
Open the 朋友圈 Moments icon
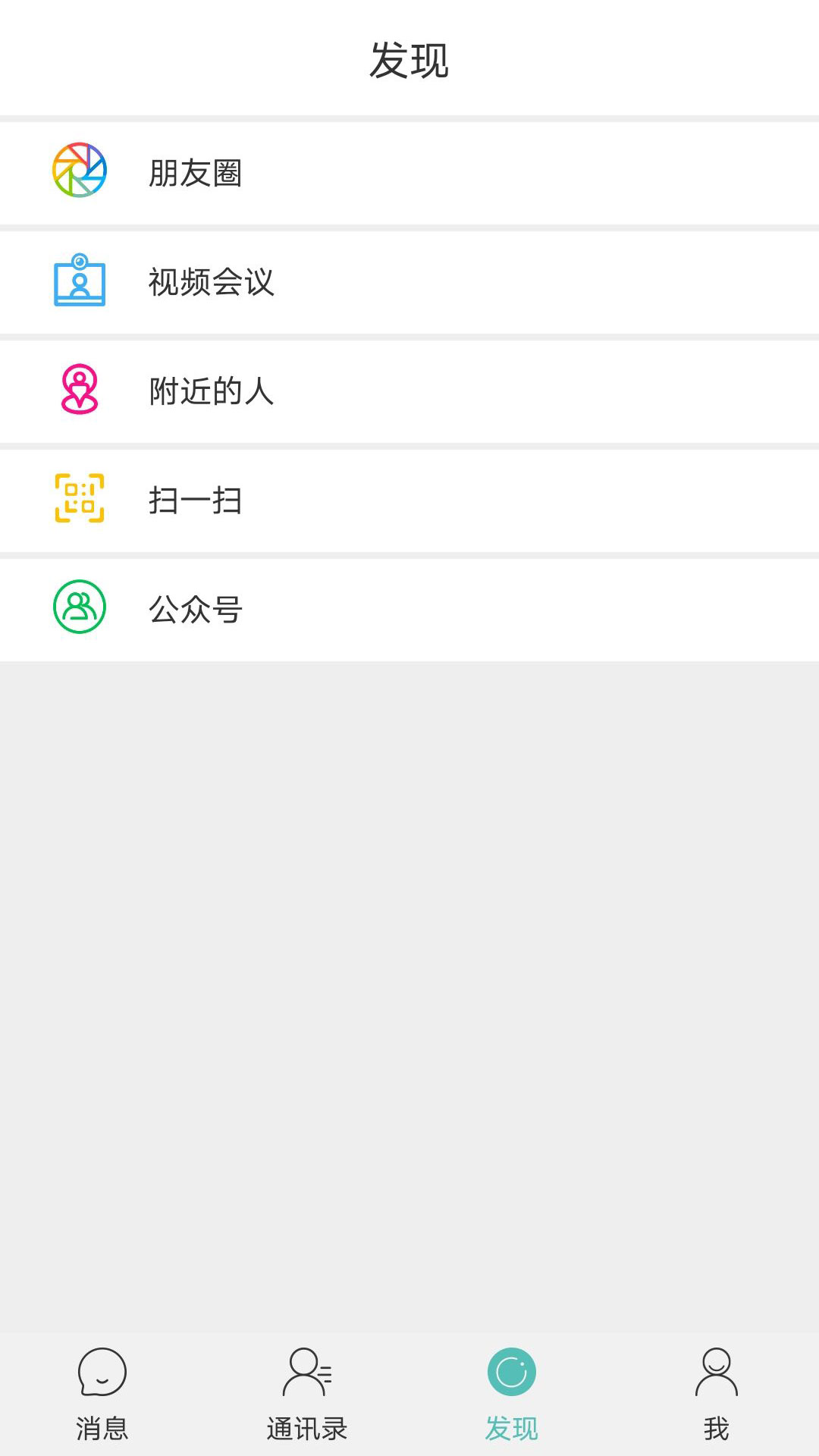click(x=80, y=171)
